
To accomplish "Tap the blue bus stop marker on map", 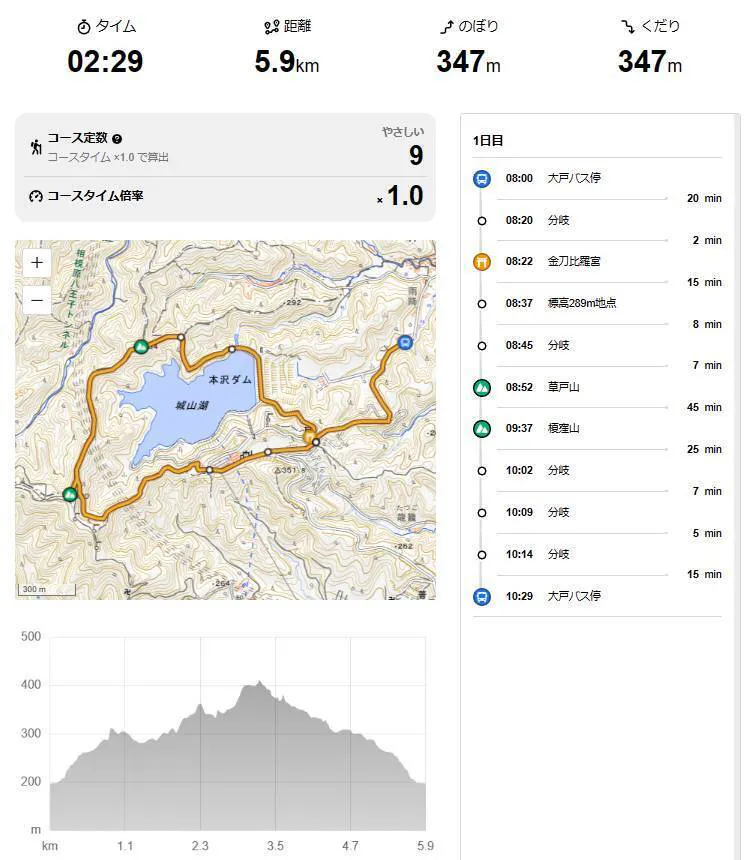I will (404, 342).
